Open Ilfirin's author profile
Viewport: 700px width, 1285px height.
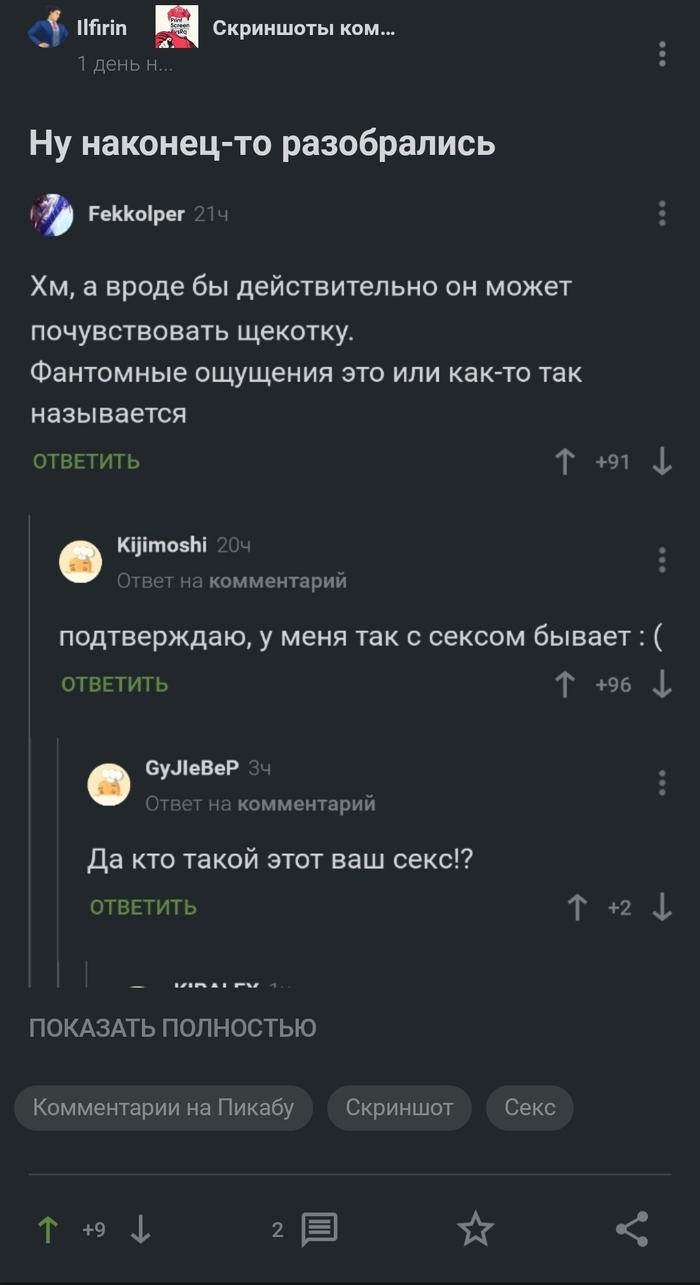tap(102, 28)
